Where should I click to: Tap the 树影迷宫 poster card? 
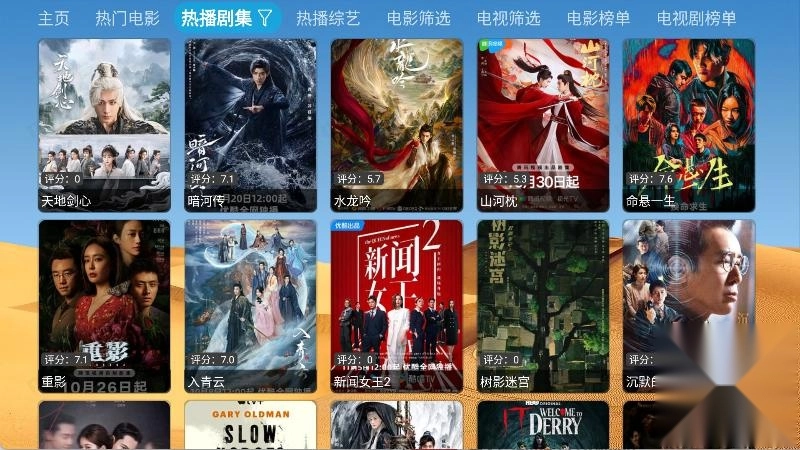[542, 305]
